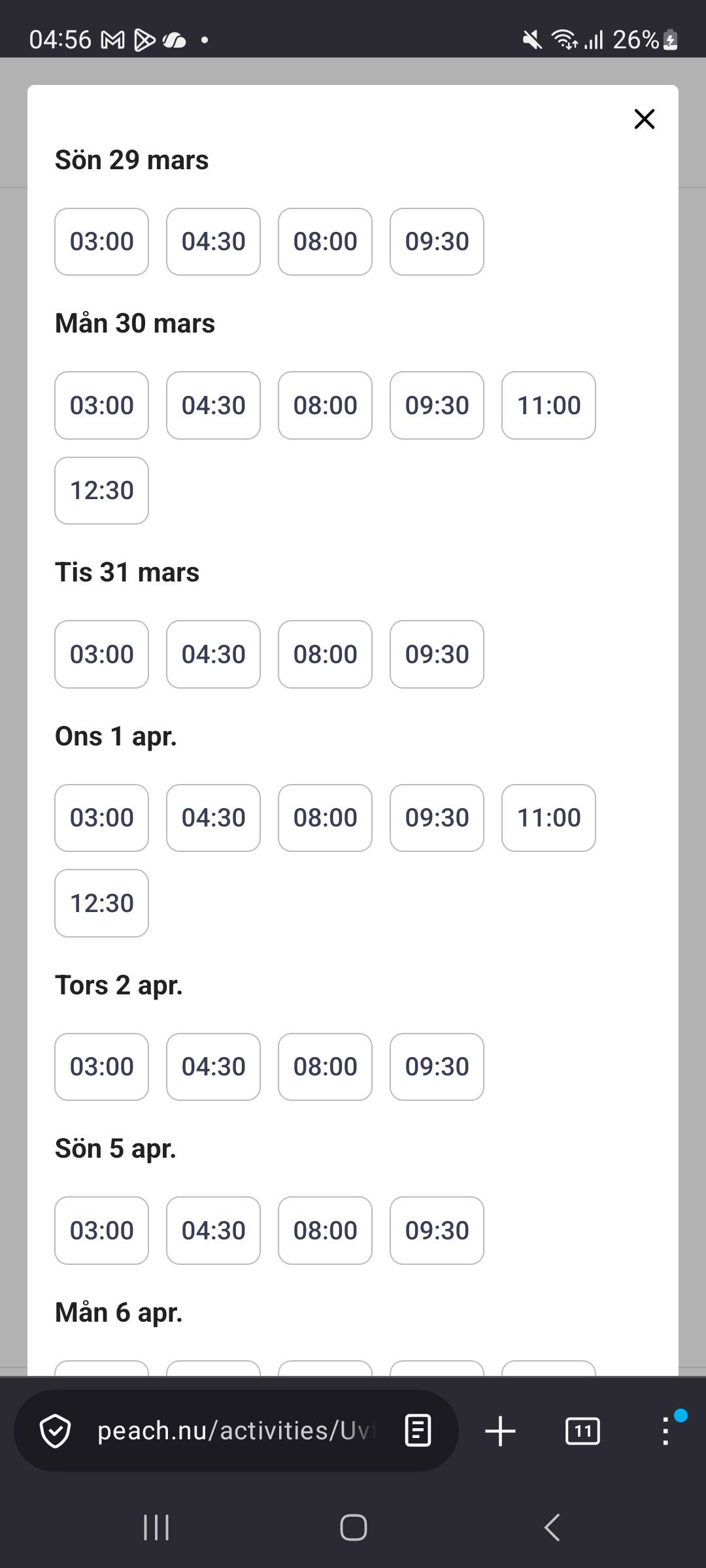Book the 12:30 slot under Mån 30 mars

point(101,490)
